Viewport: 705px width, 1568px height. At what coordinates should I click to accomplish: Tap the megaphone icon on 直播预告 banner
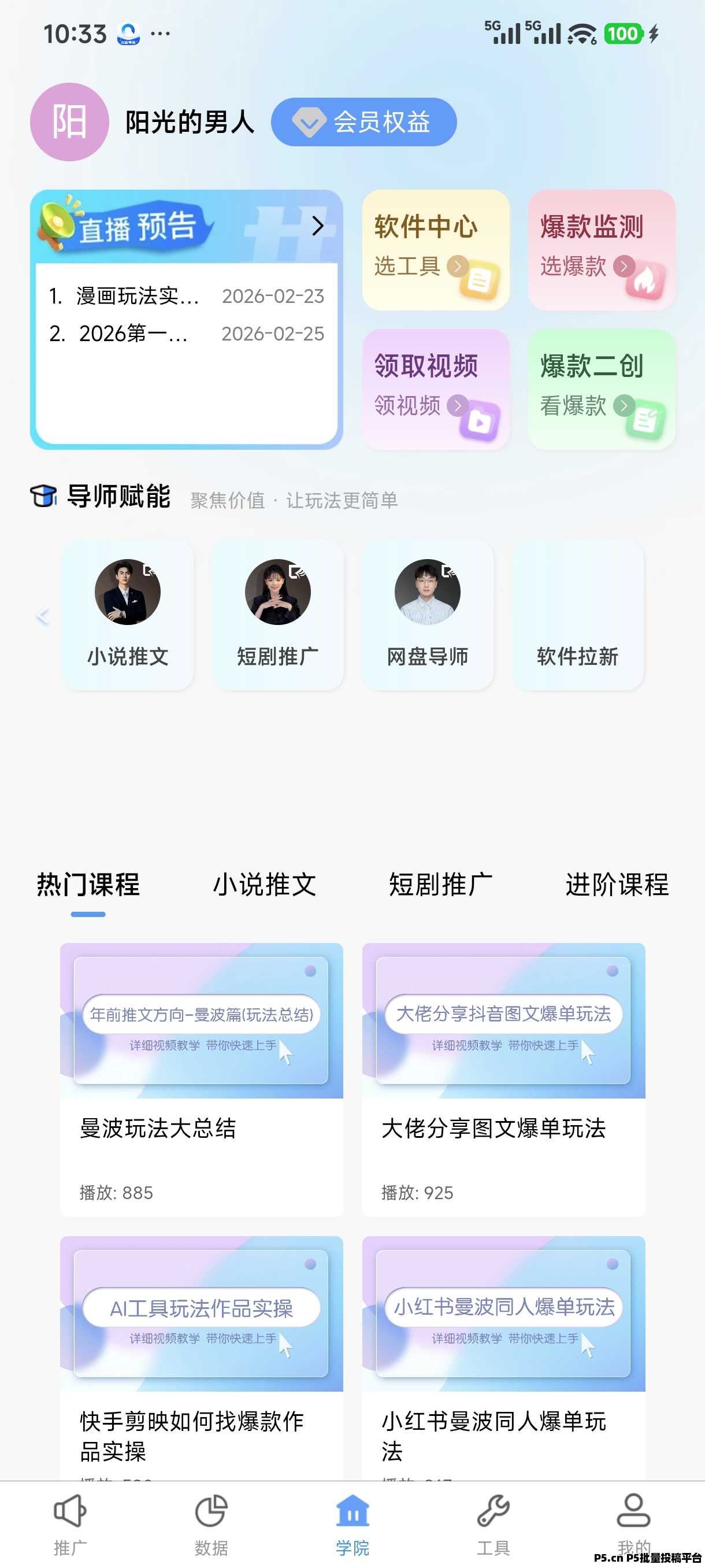point(58,227)
